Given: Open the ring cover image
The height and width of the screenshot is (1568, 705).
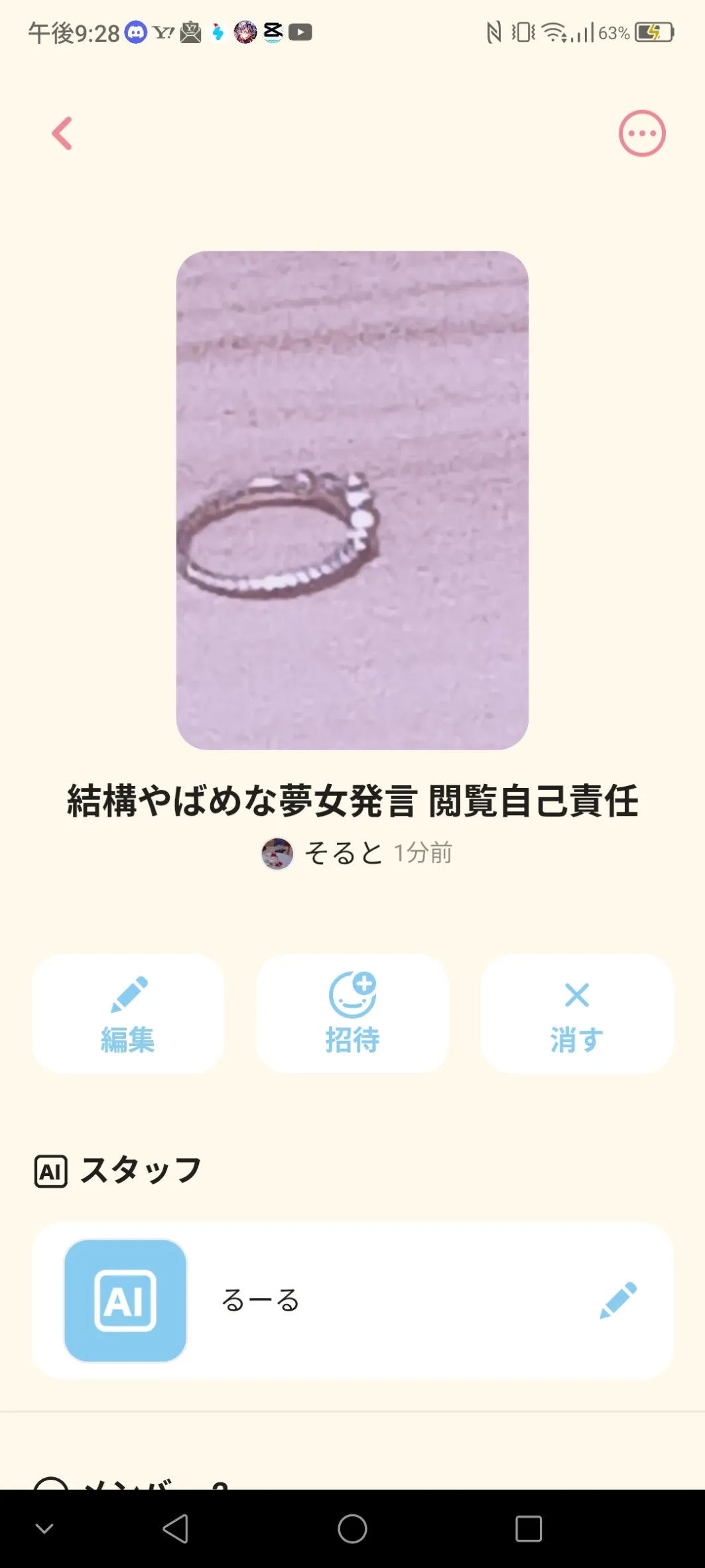Looking at the screenshot, I should [352, 500].
